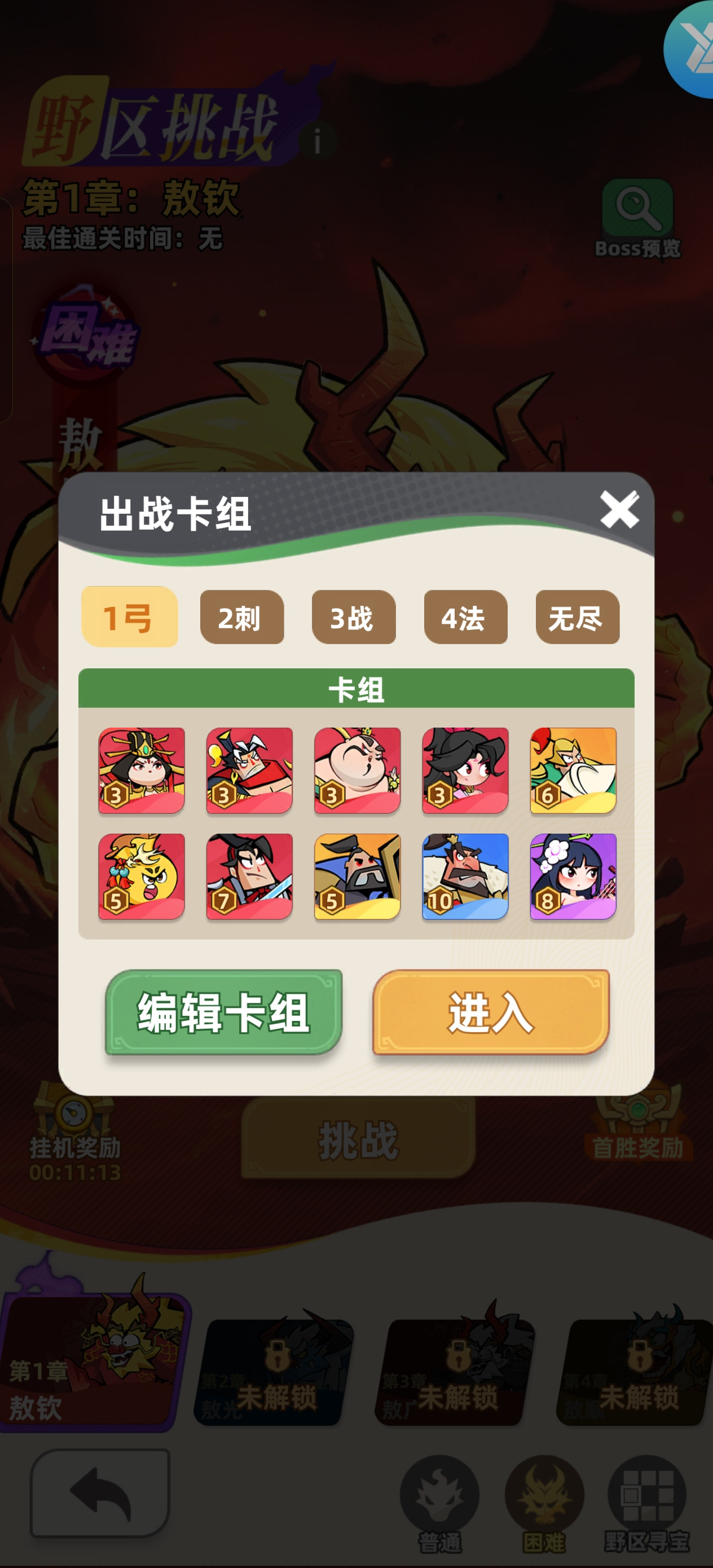Image resolution: width=713 pixels, height=1568 pixels.
Task: Tap the 编辑卡组 button
Action: pyautogui.click(x=223, y=1012)
